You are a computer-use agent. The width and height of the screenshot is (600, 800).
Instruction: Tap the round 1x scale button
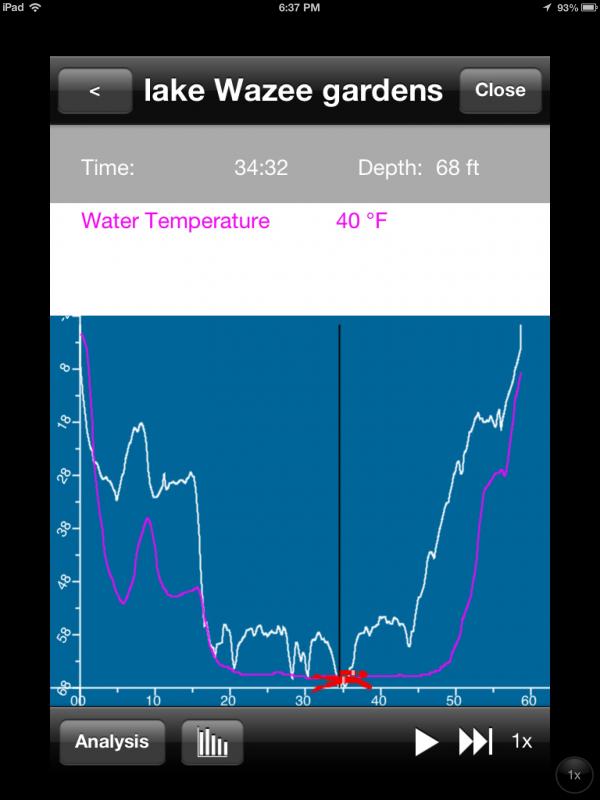[574, 775]
